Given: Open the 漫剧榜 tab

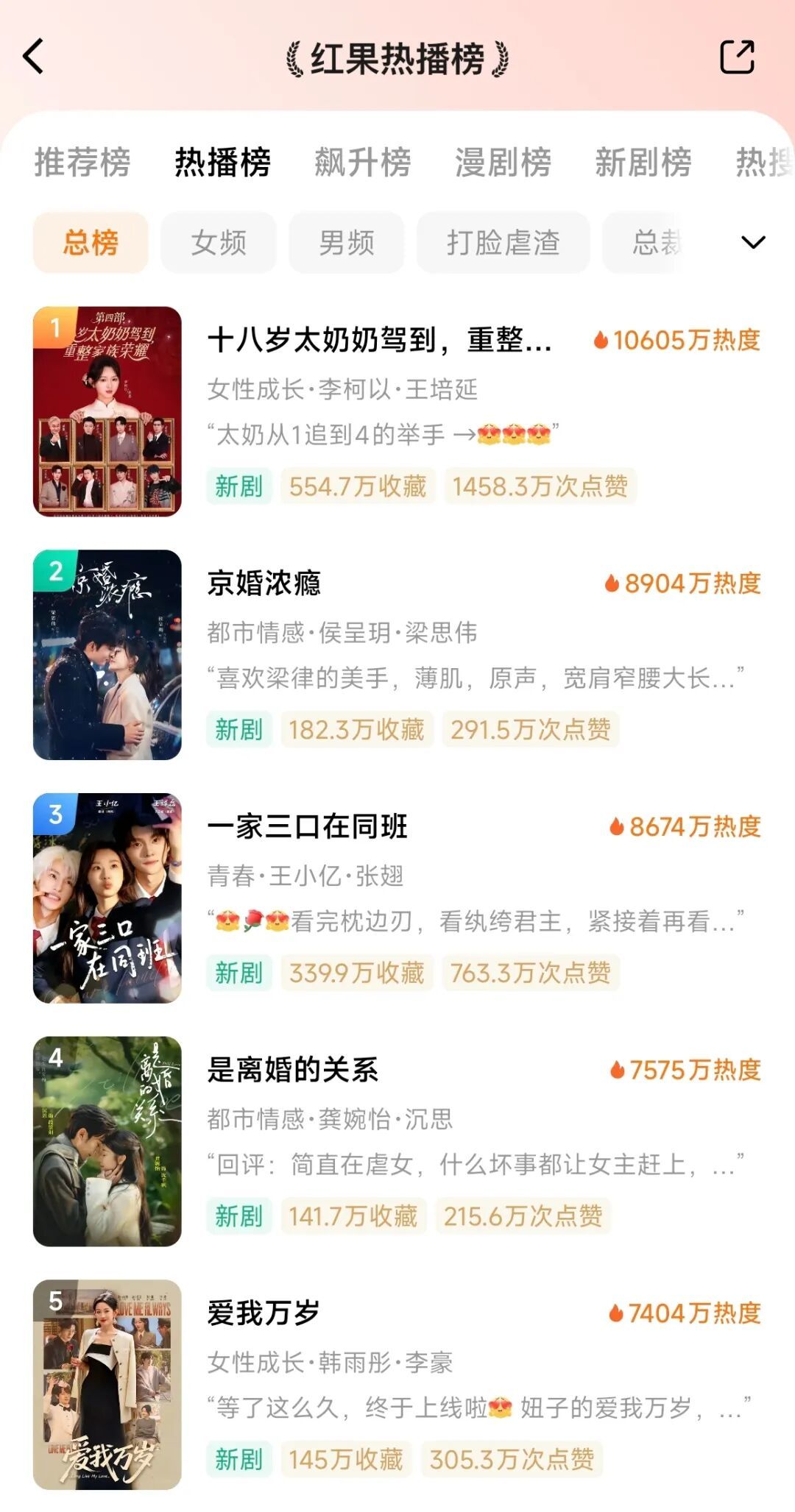Looking at the screenshot, I should click(x=503, y=162).
